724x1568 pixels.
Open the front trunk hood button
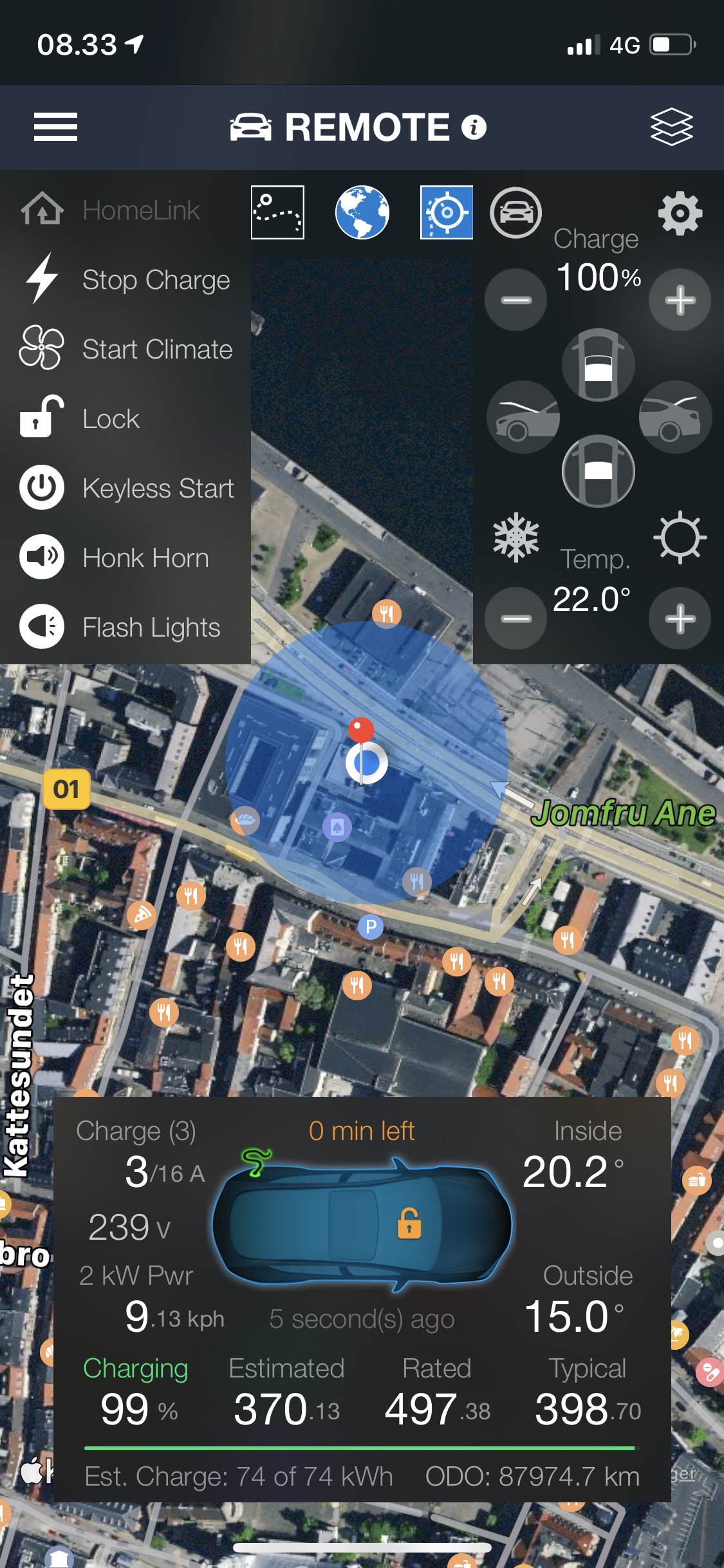tap(523, 417)
